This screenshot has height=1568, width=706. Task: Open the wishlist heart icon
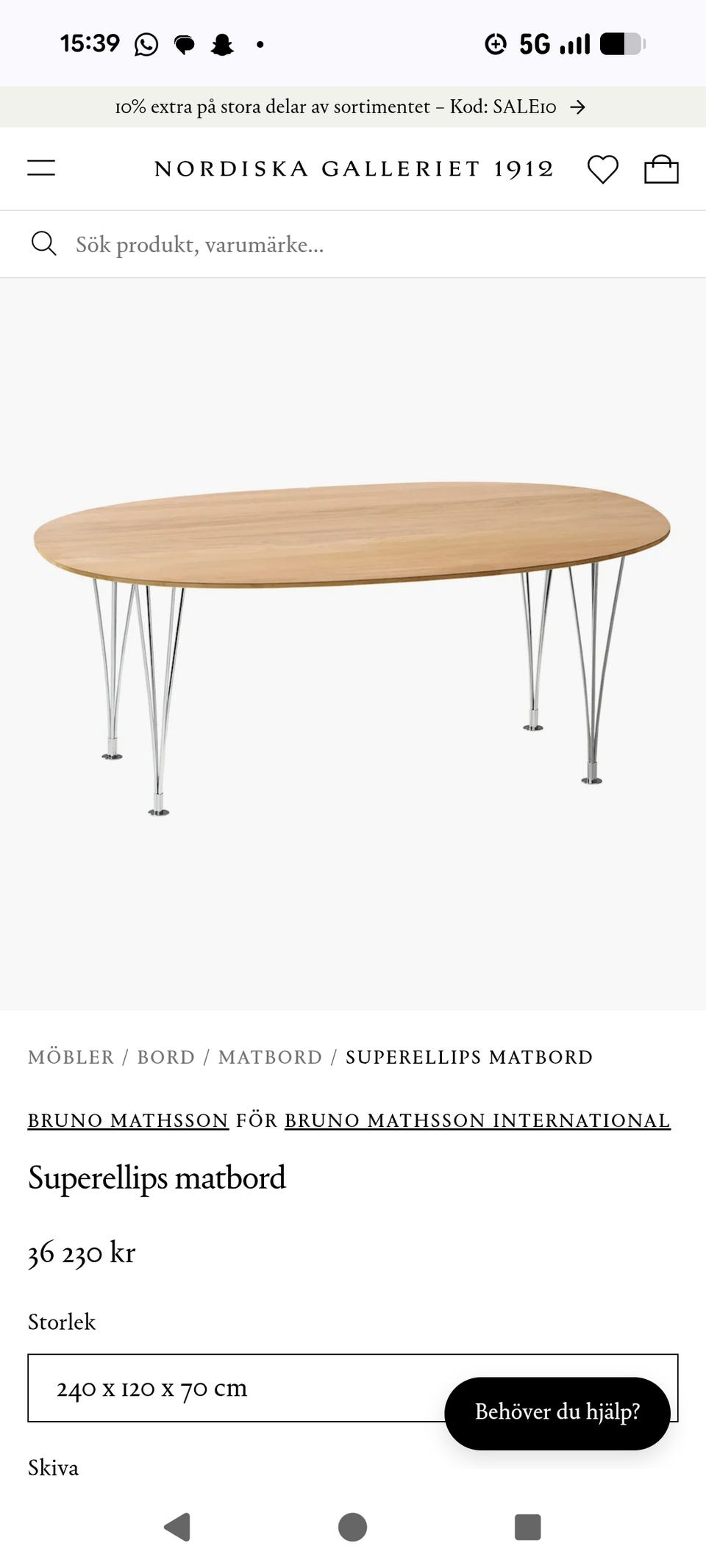[602, 170]
